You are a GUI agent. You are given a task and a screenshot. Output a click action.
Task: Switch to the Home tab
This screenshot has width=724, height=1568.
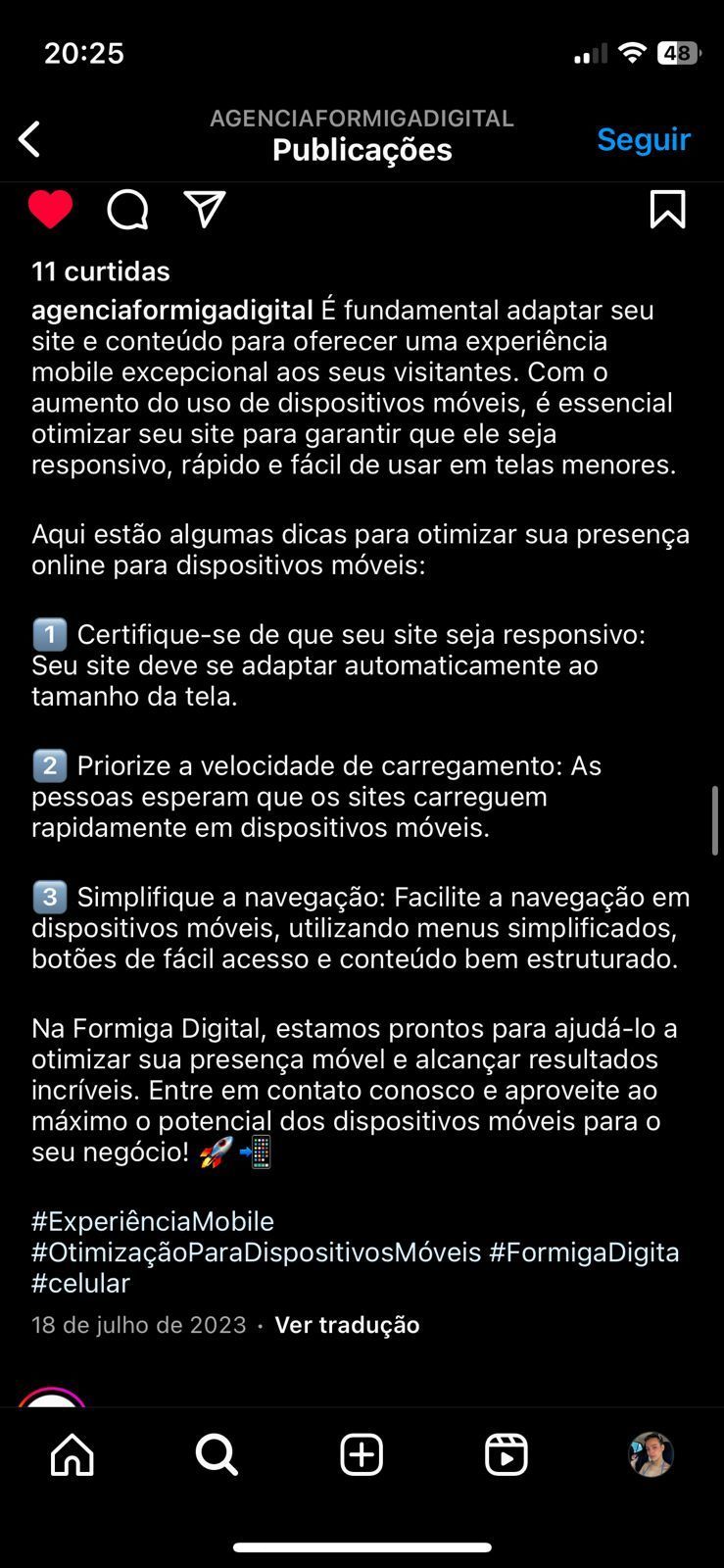[x=72, y=1454]
